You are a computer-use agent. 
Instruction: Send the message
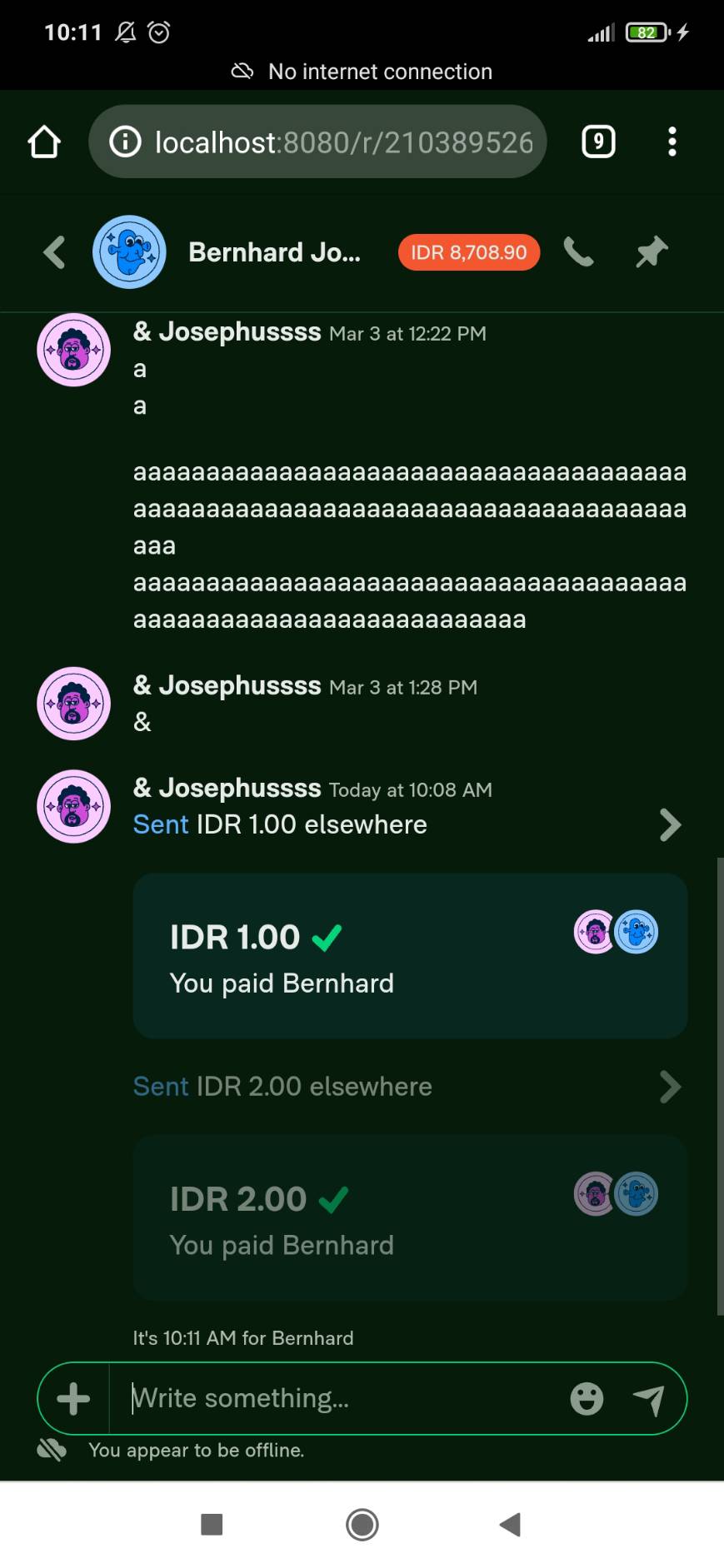coord(649,1398)
